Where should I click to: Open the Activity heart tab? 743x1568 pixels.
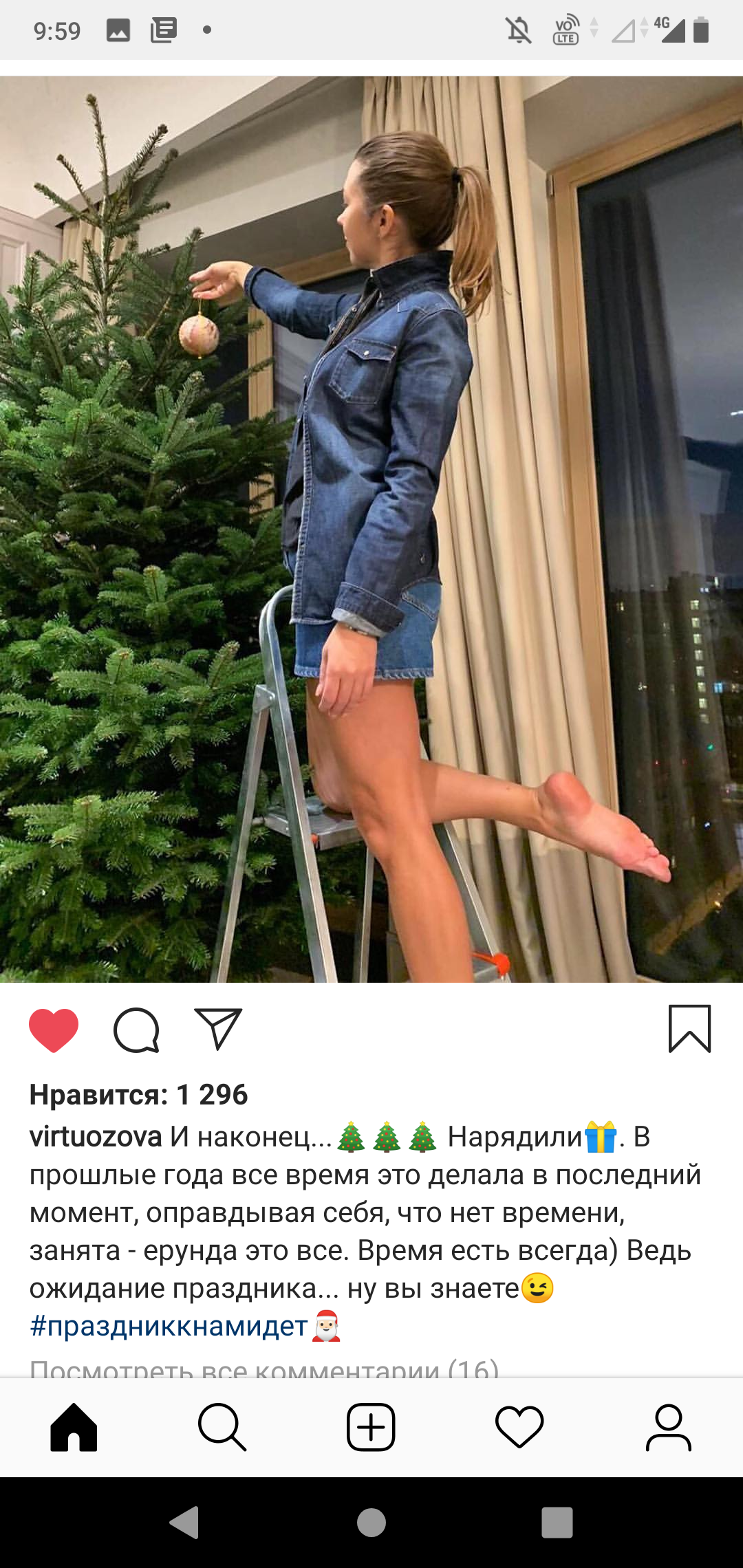pyautogui.click(x=519, y=1428)
